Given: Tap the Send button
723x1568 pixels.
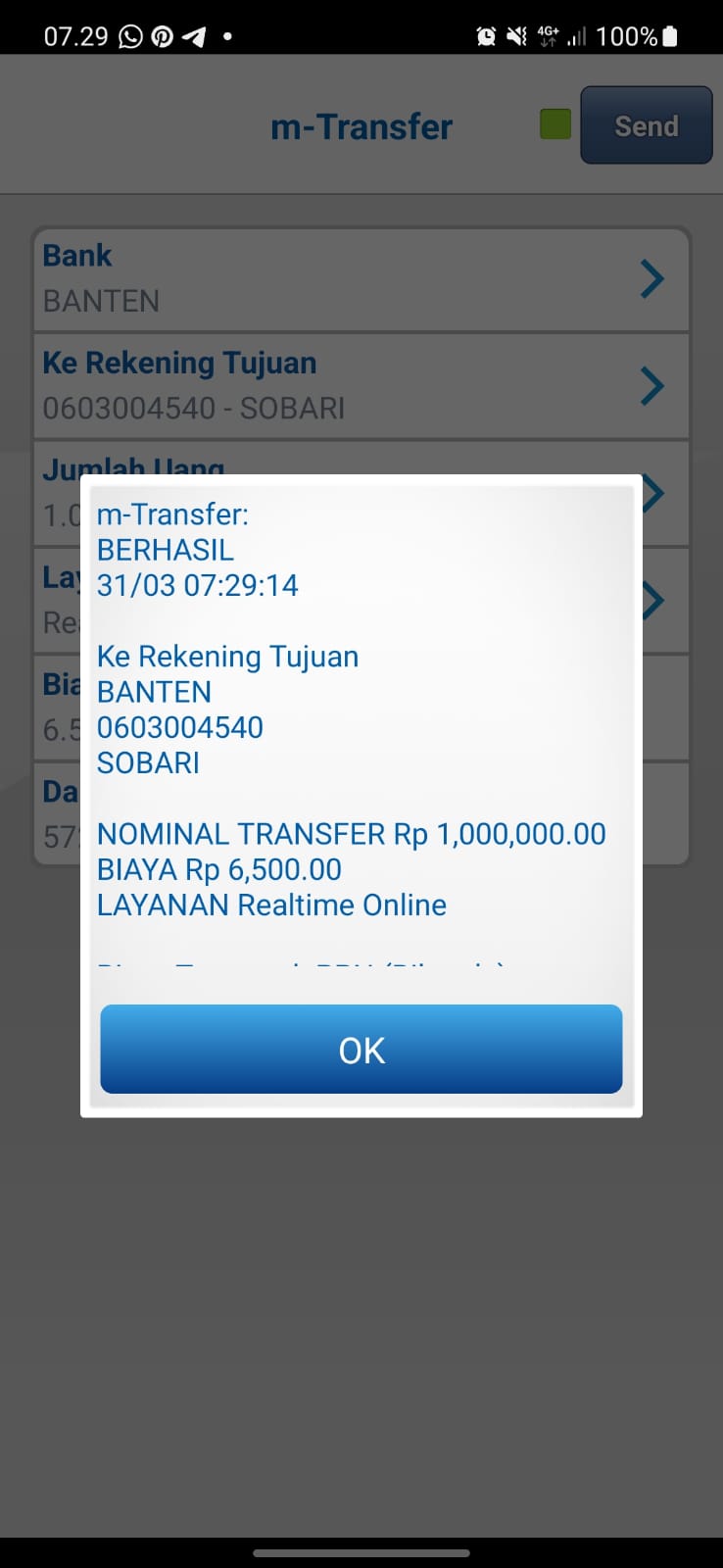Looking at the screenshot, I should click(646, 125).
